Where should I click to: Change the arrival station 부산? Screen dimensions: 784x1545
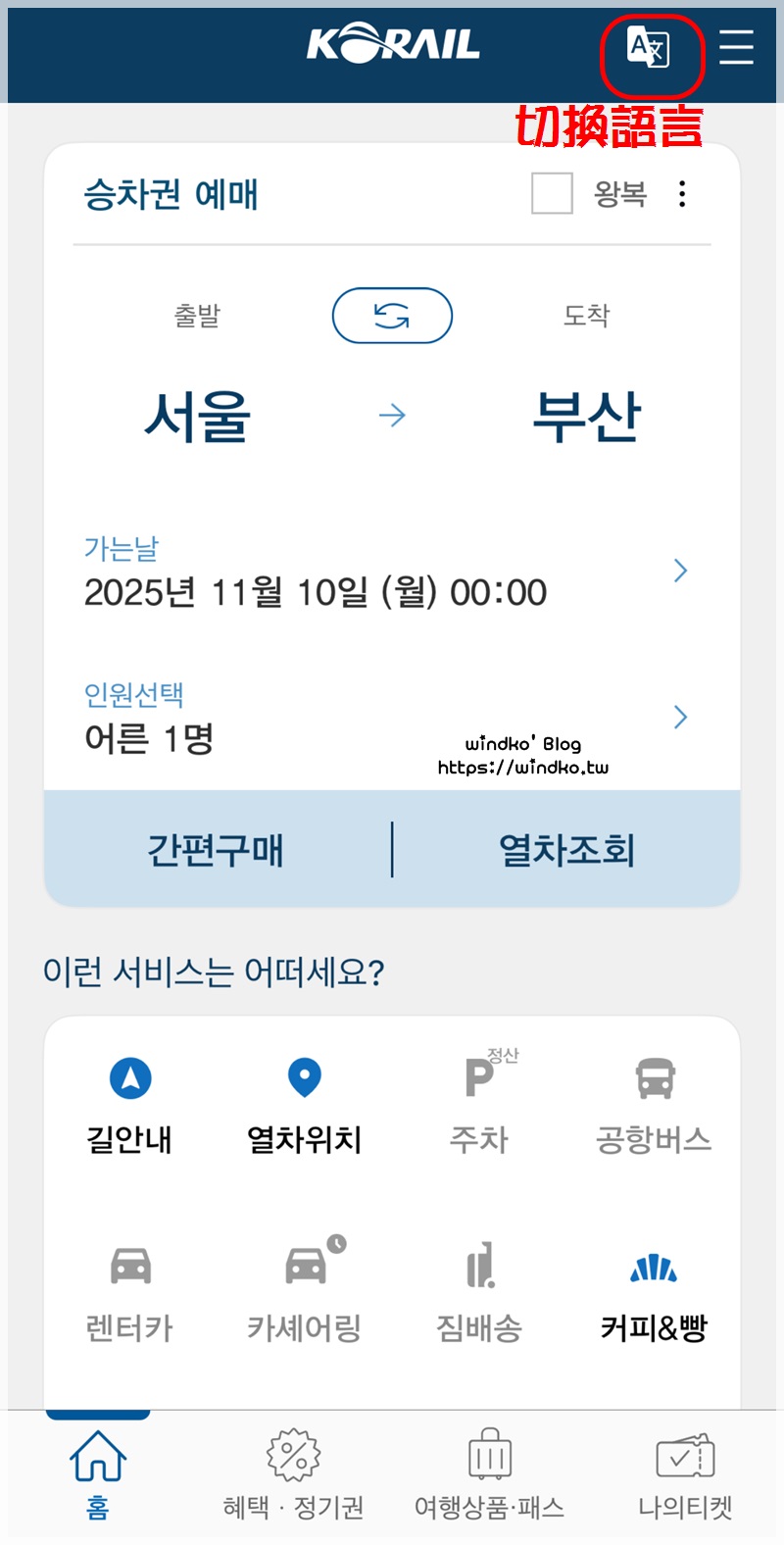coord(586,416)
